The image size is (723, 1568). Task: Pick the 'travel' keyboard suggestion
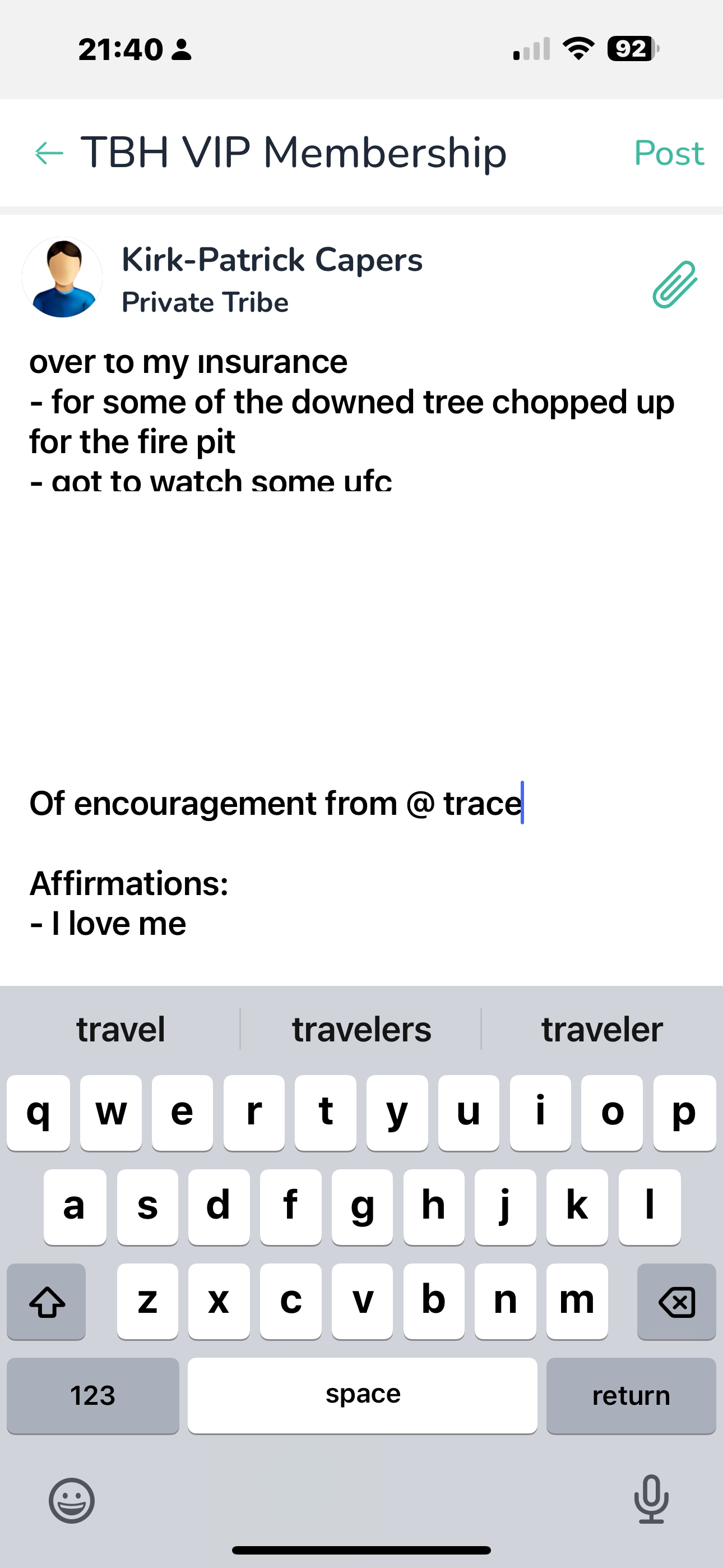121,1029
